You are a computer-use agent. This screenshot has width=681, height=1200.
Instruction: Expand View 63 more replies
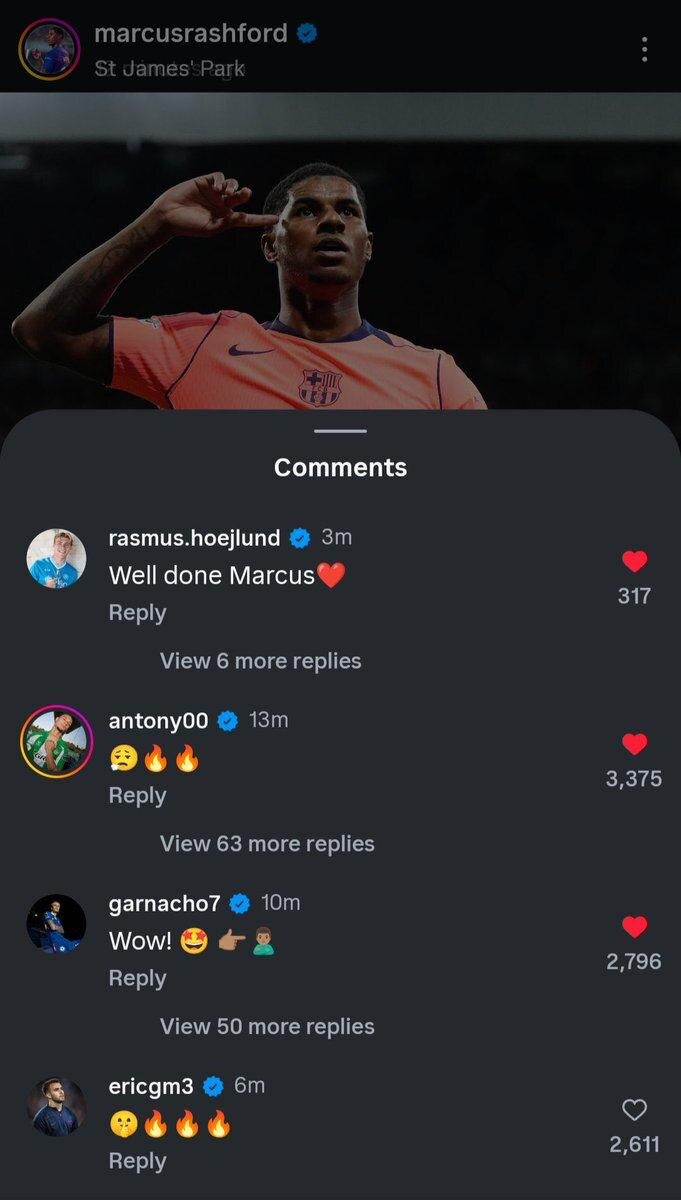(x=267, y=844)
